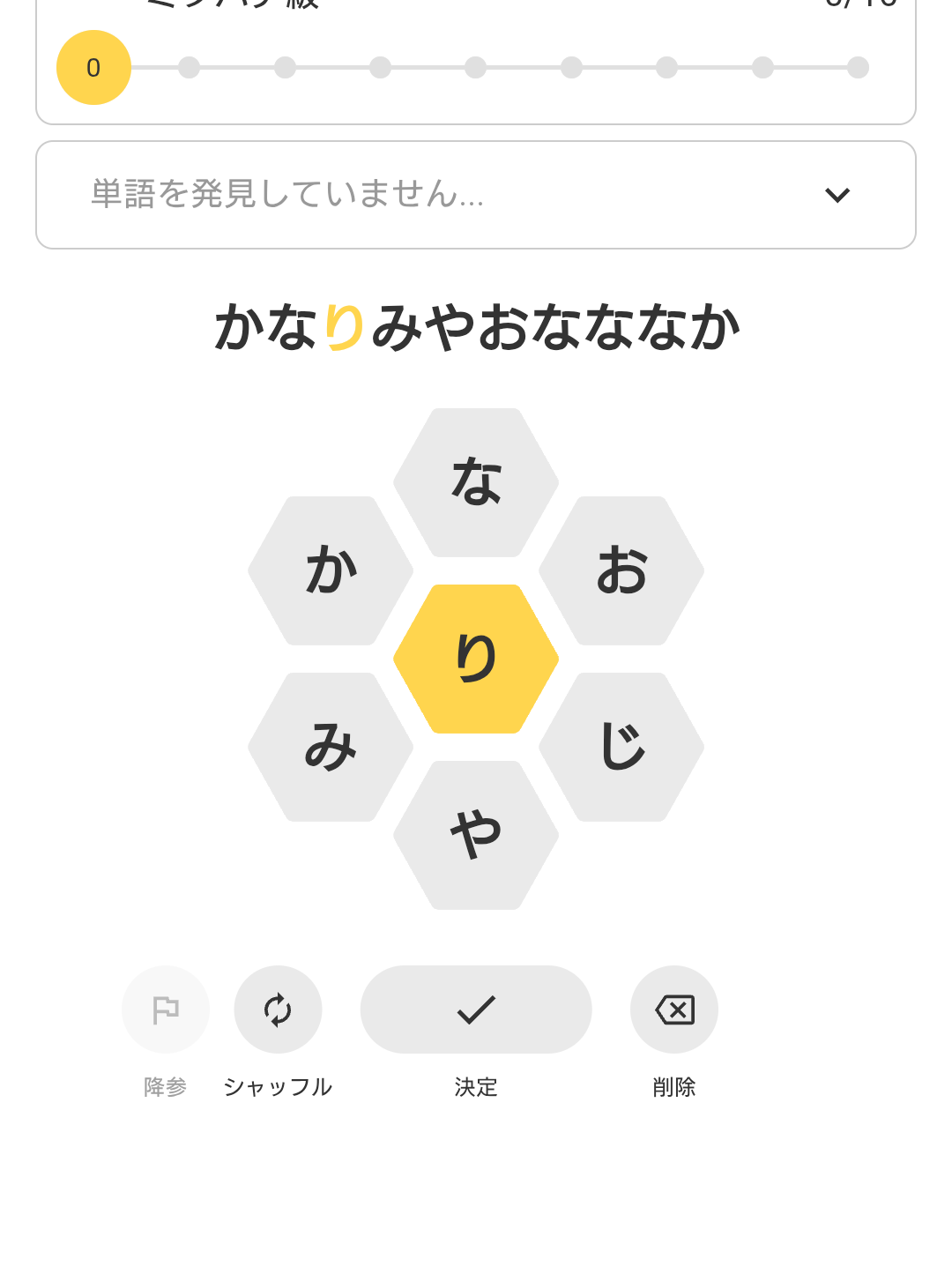The width and height of the screenshot is (952, 1274).
Task: Choose the み hexagon letter
Action: point(331,747)
